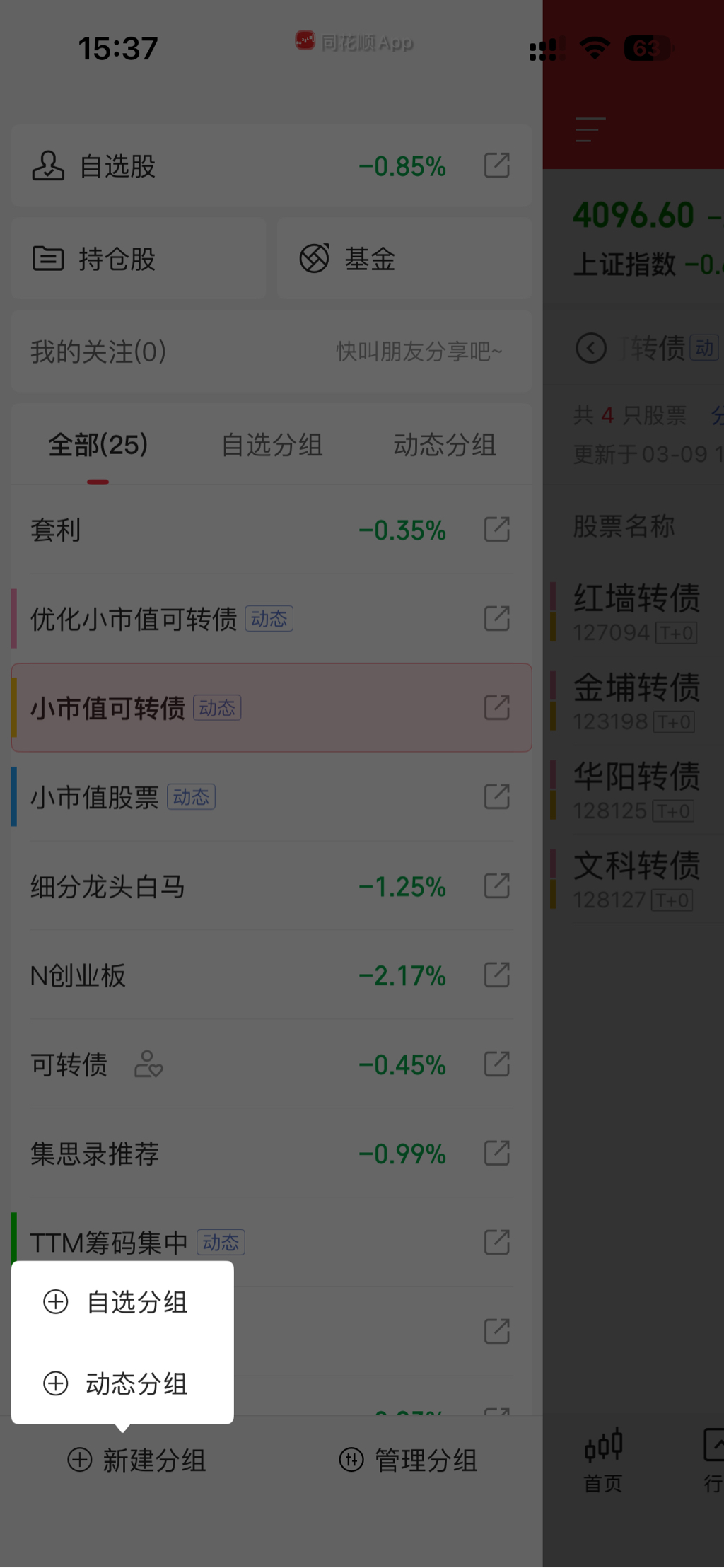The height and width of the screenshot is (1568, 724).
Task: Select the 全部(25) tab
Action: point(98,445)
